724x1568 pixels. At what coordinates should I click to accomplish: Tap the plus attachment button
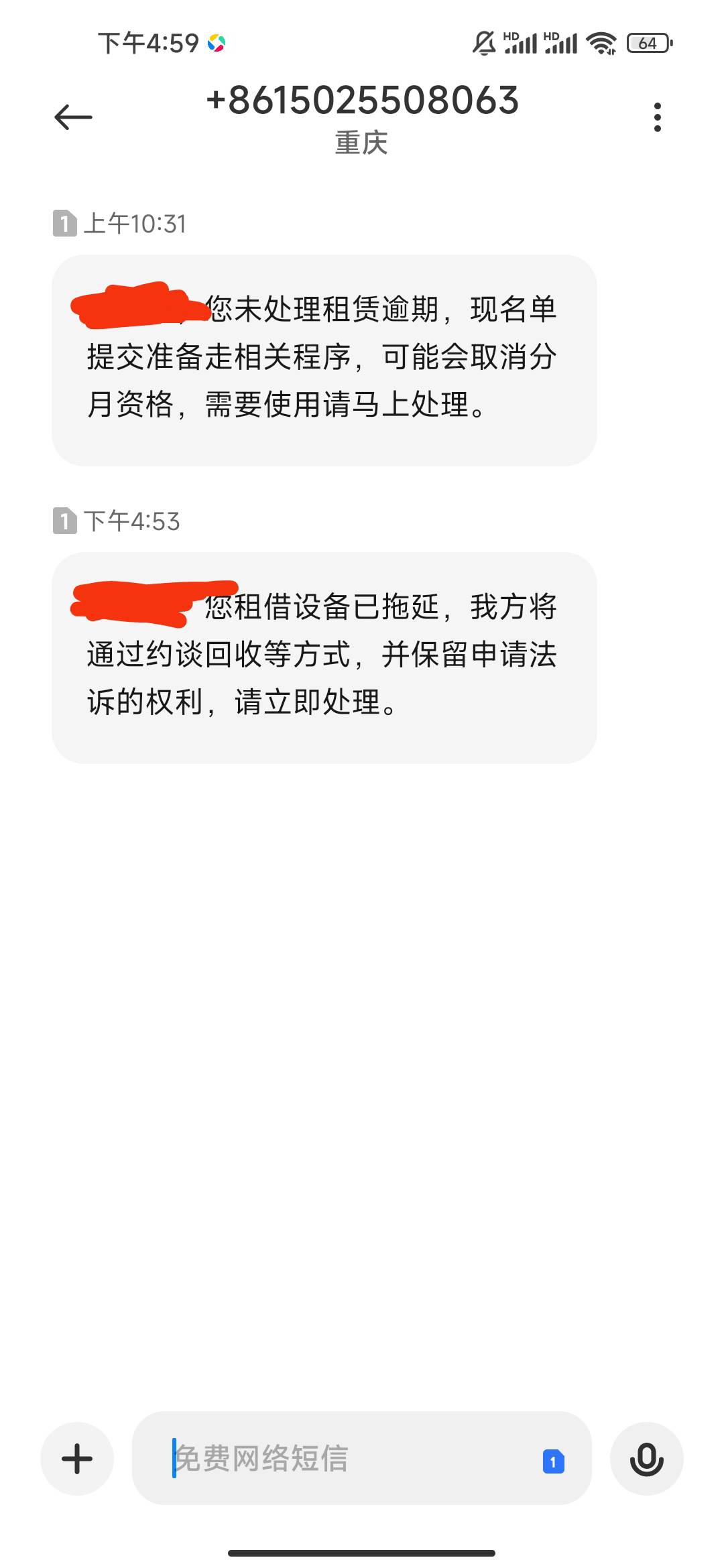pos(77,1459)
